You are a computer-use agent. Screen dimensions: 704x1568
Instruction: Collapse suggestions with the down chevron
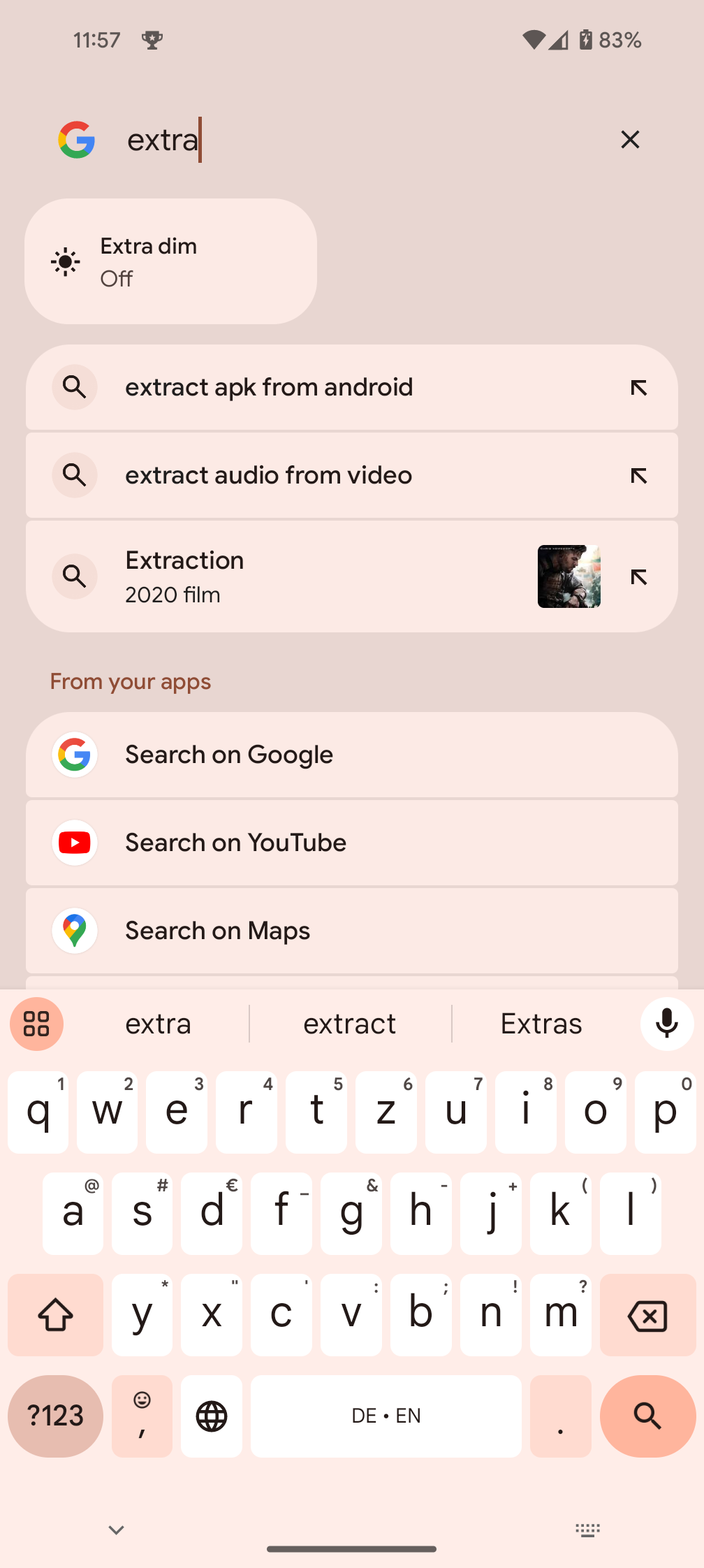(116, 1529)
